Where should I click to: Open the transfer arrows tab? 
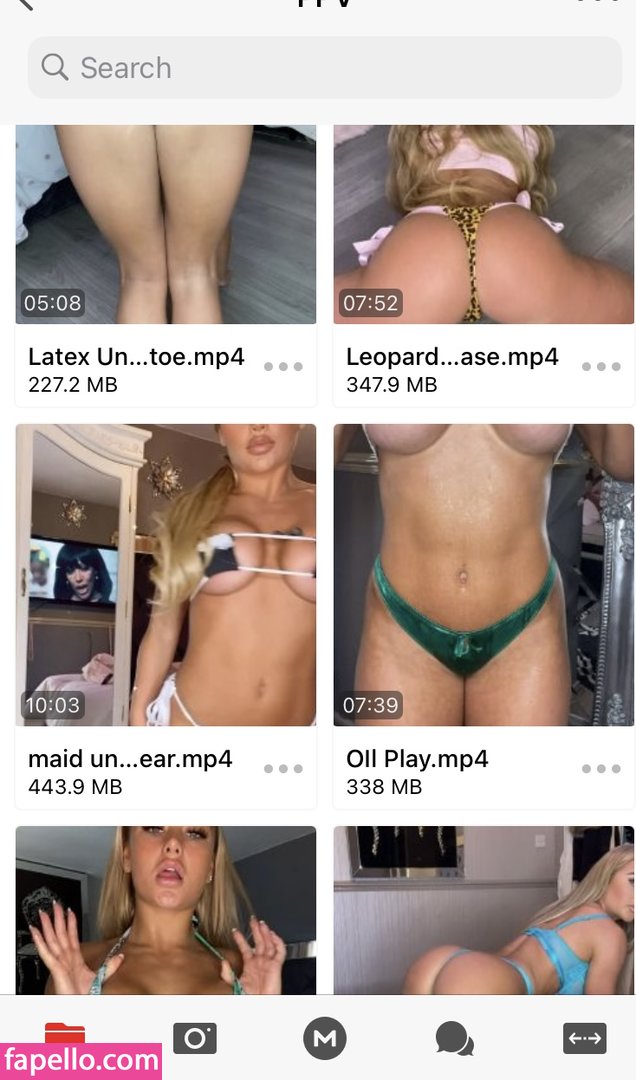click(584, 1038)
